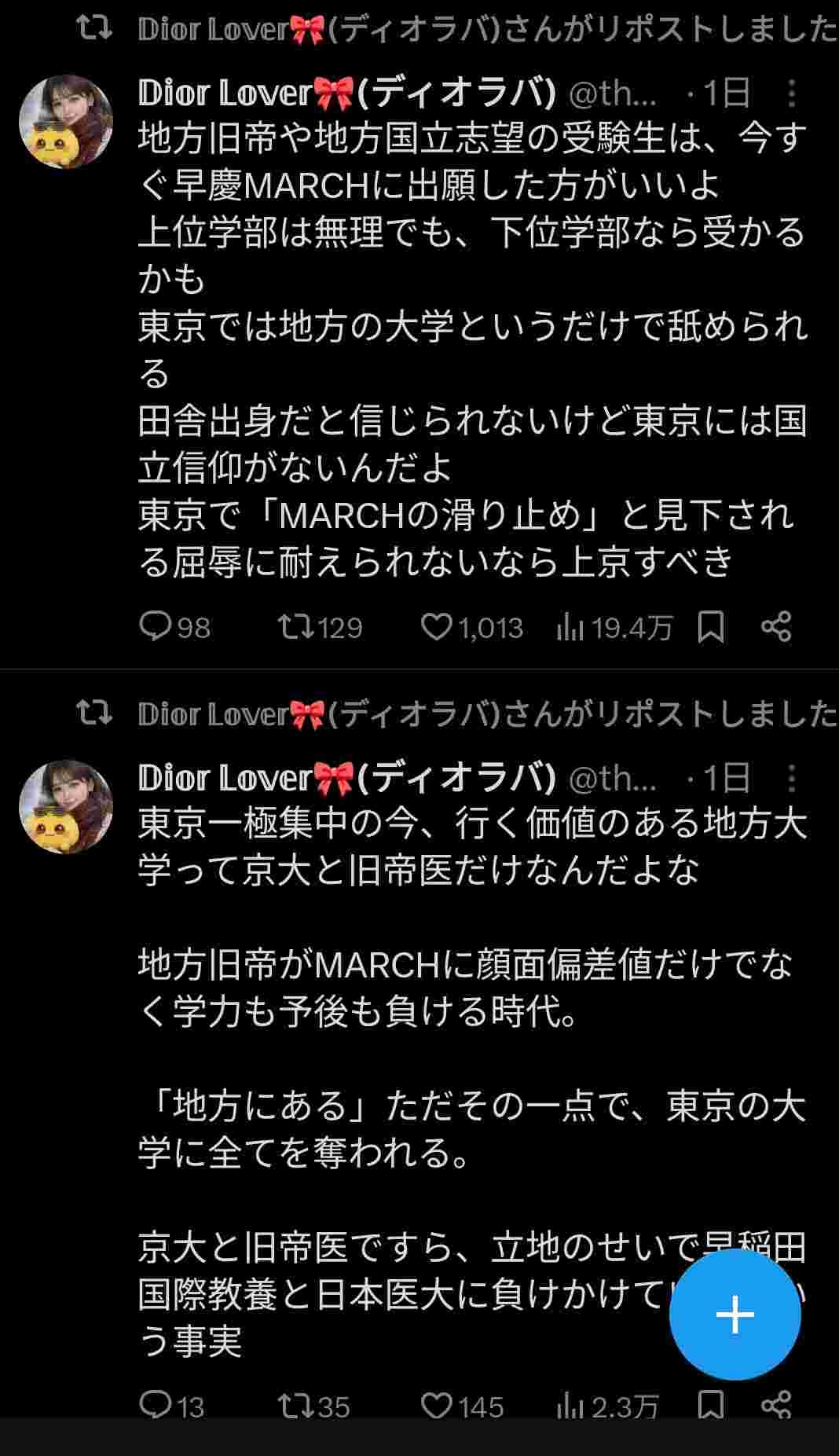
Task: Open overflow menu on 早慶MARCH出願 post
Action: pos(791,94)
